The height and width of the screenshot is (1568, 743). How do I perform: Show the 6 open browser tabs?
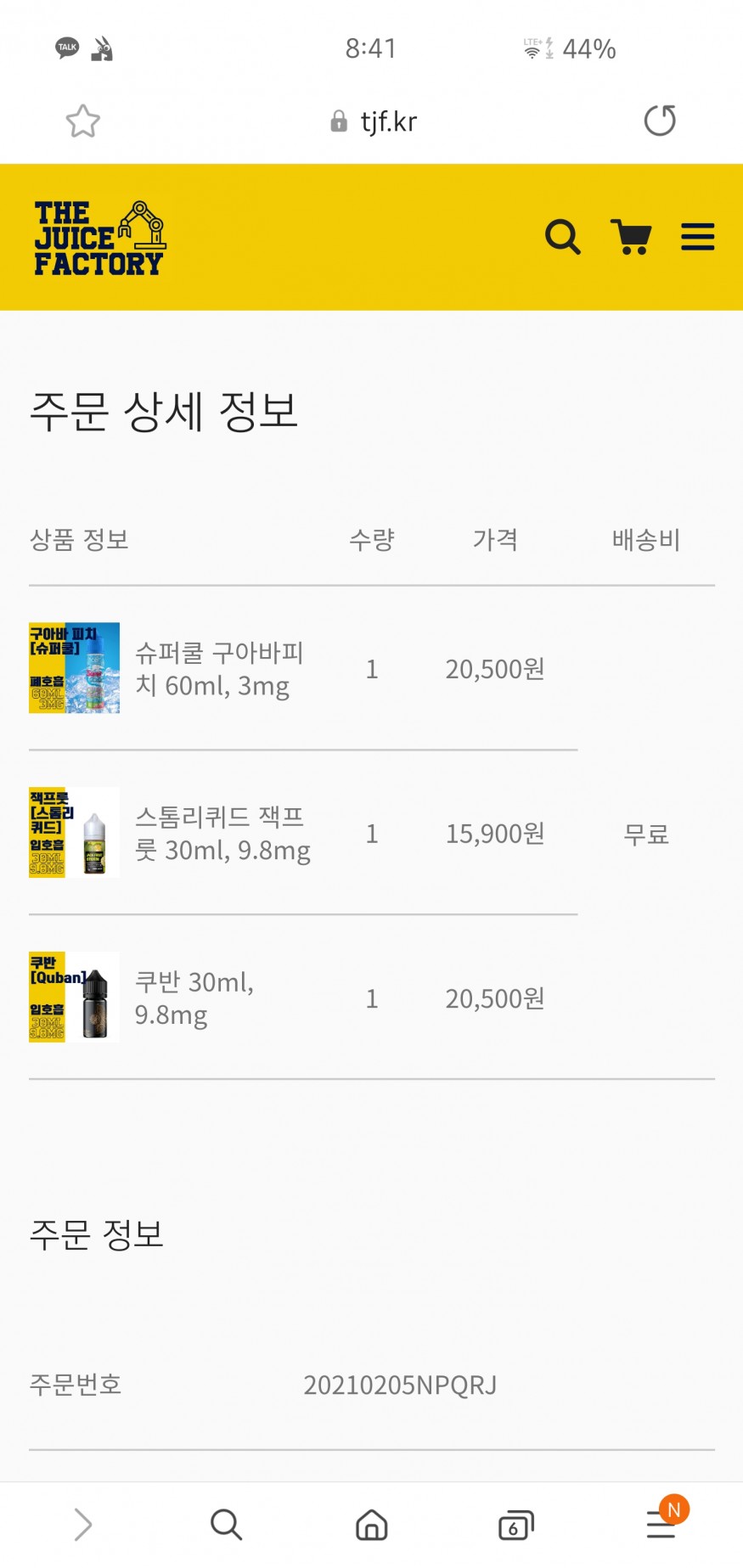[515, 1526]
